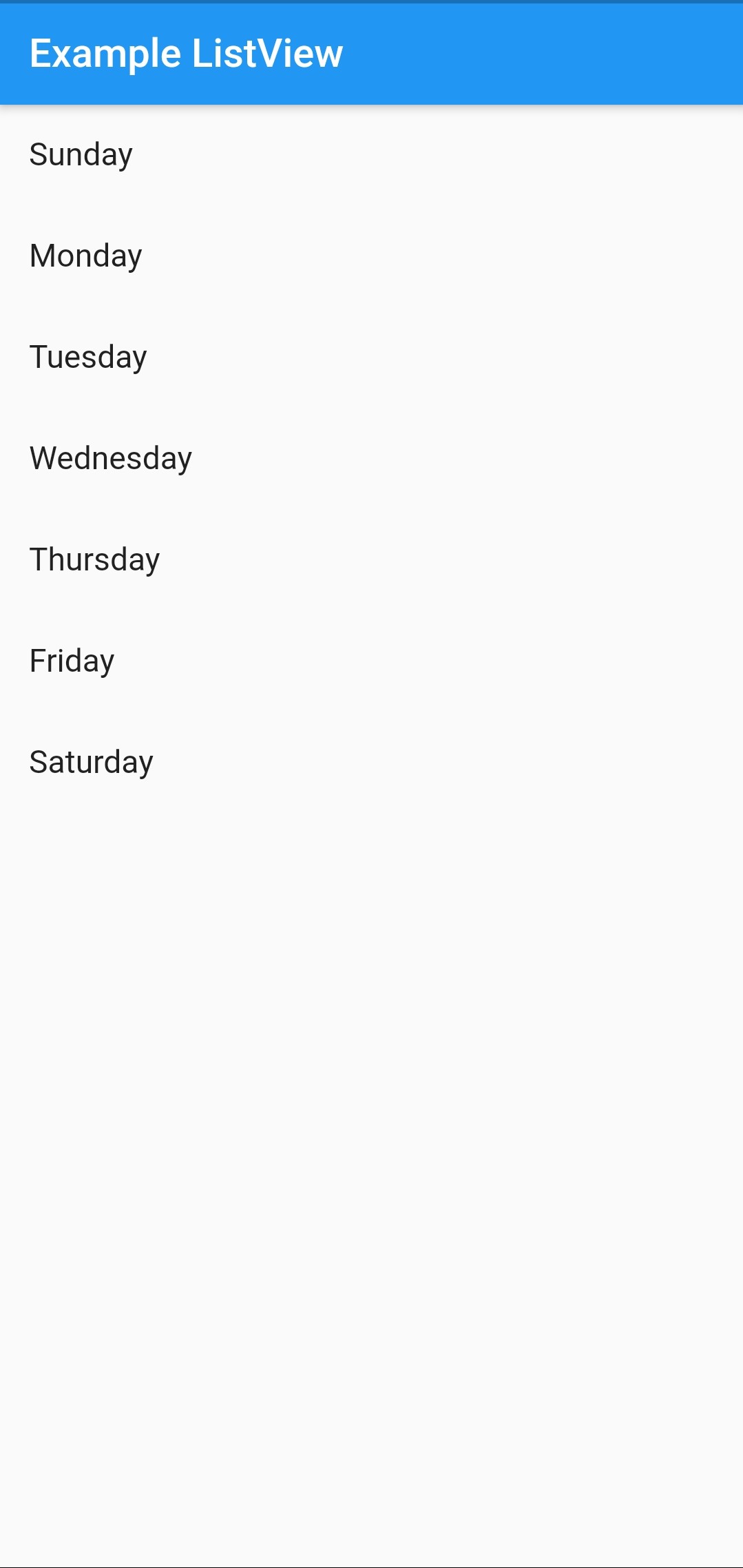743x1568 pixels.
Task: Select Friday from the list
Action: pos(72,660)
